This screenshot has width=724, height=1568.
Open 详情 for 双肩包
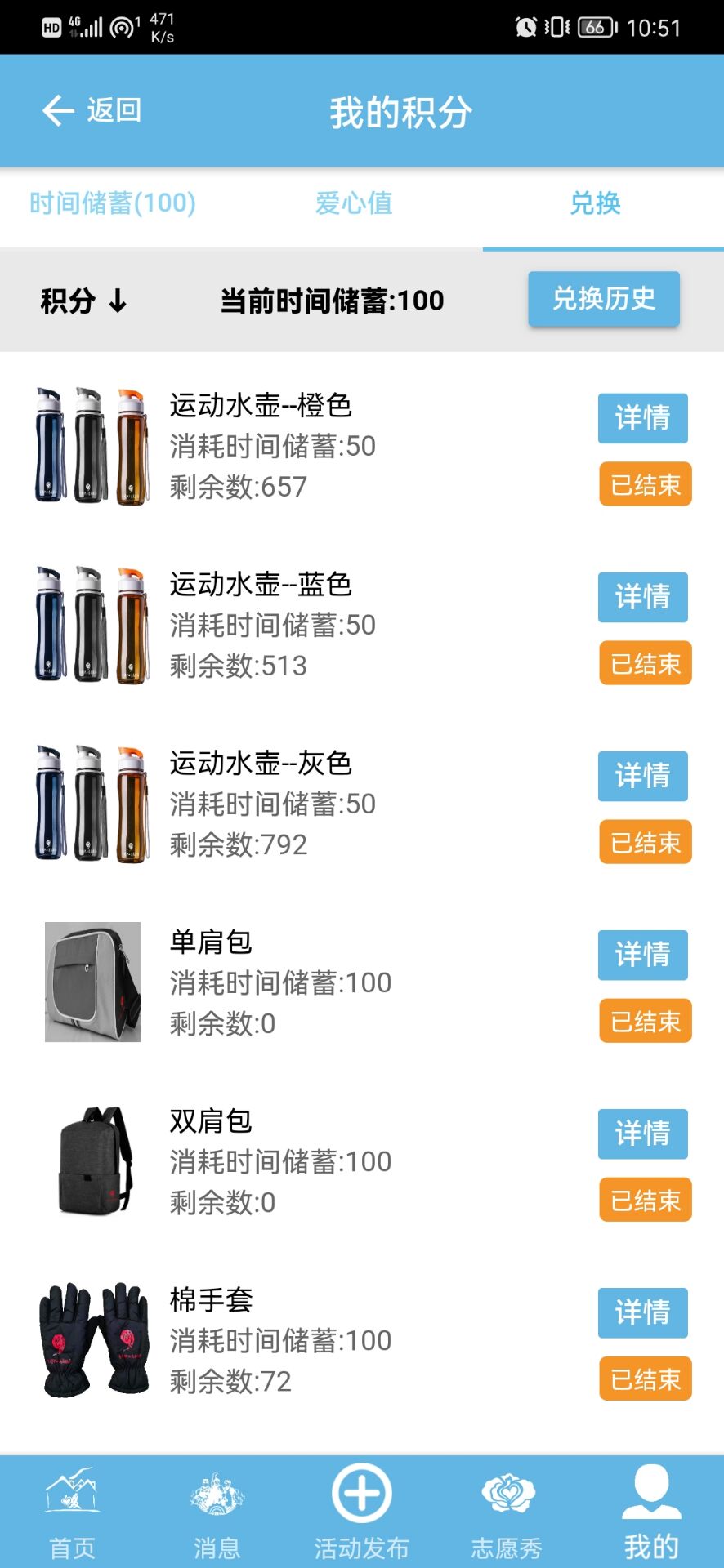642,1134
